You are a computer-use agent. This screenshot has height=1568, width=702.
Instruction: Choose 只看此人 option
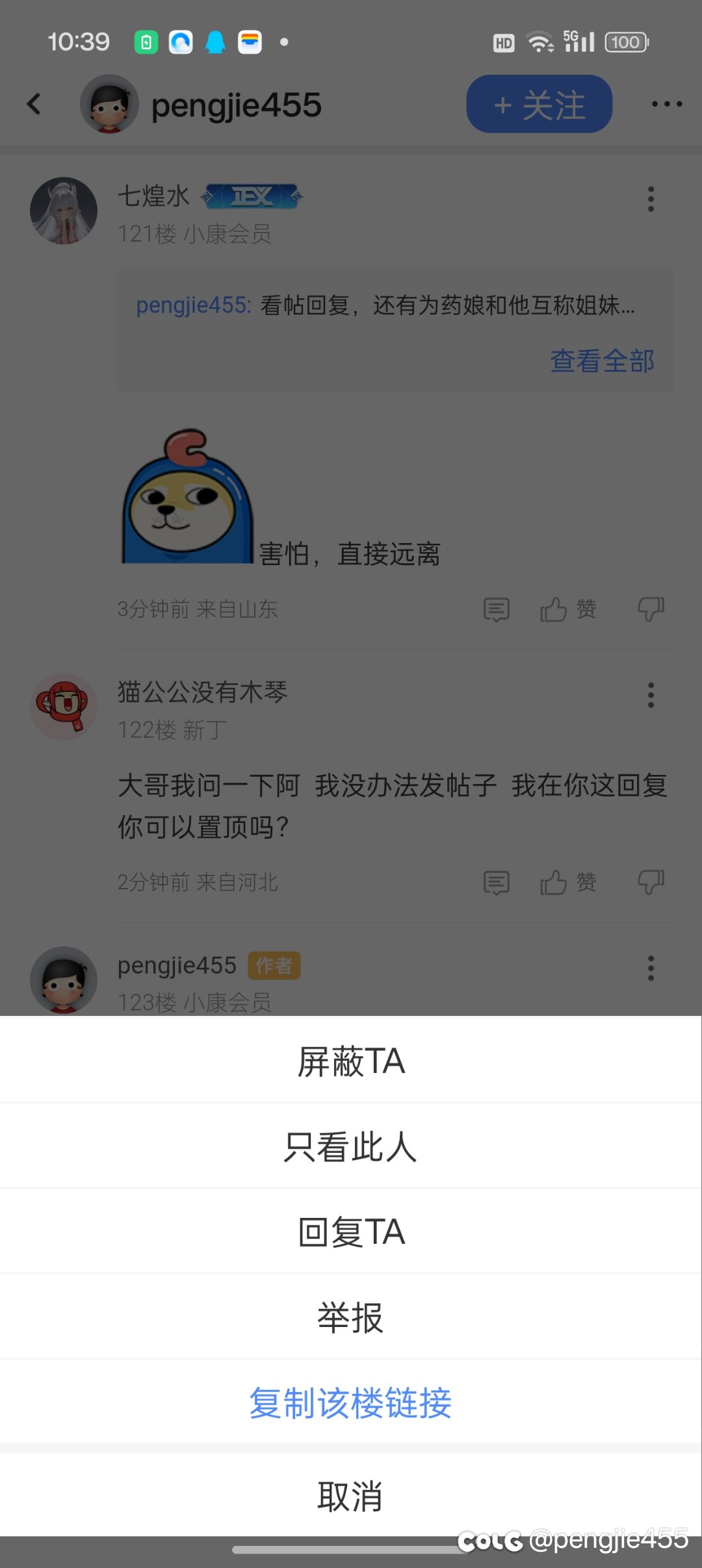[x=351, y=1146]
